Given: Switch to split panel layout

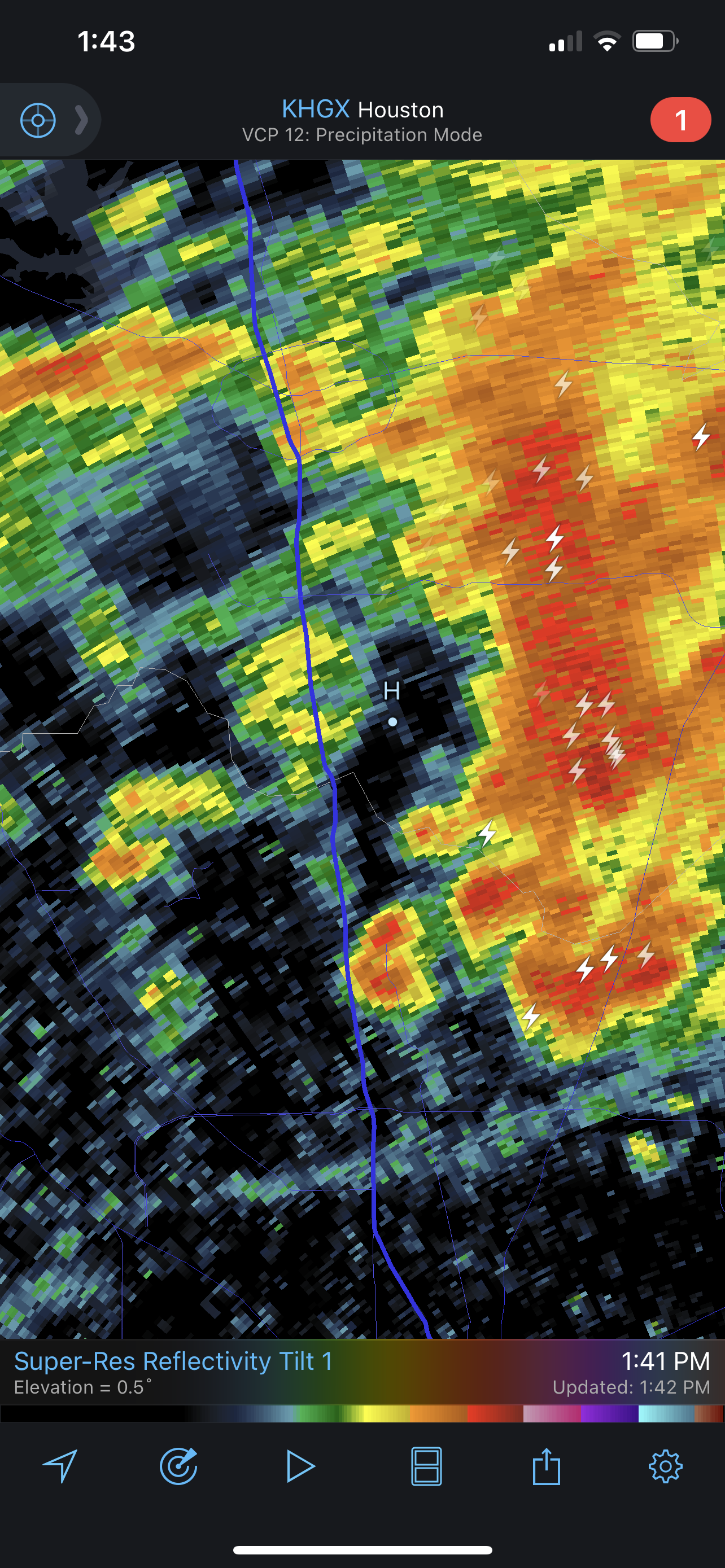Looking at the screenshot, I should (426, 1466).
